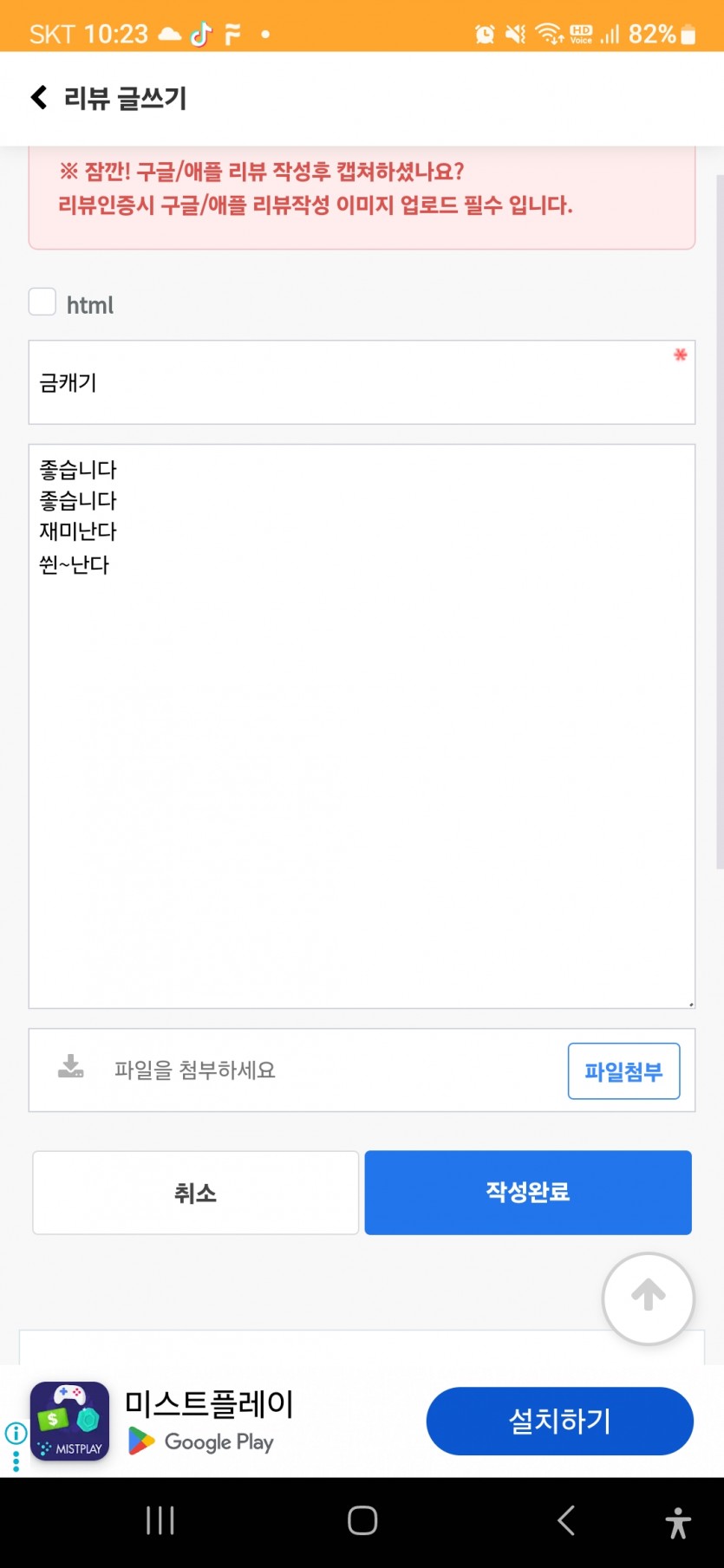The height and width of the screenshot is (1568, 724).
Task: Tap the up-arrow button to jump to top
Action: click(x=649, y=1298)
